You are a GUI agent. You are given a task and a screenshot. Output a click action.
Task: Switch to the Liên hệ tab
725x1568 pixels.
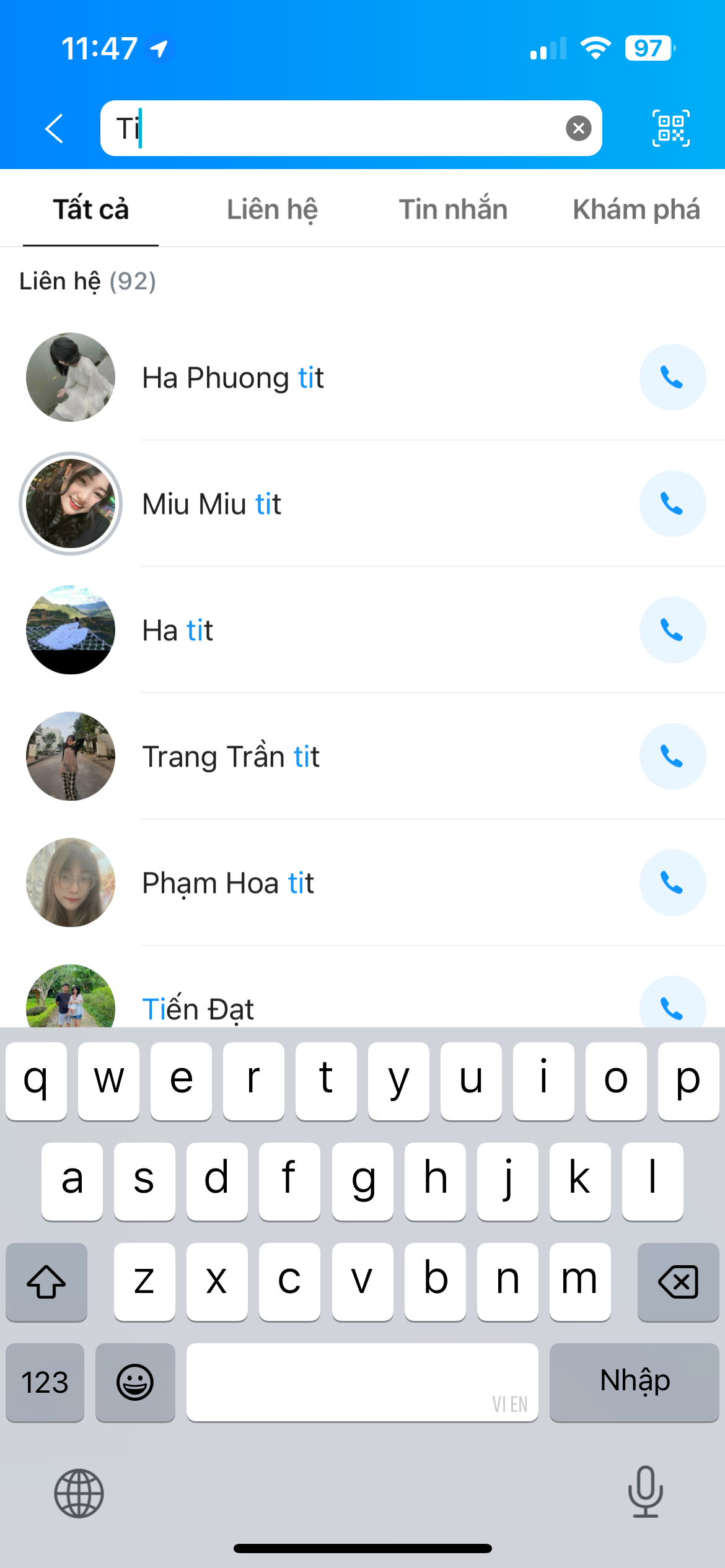pos(272,209)
